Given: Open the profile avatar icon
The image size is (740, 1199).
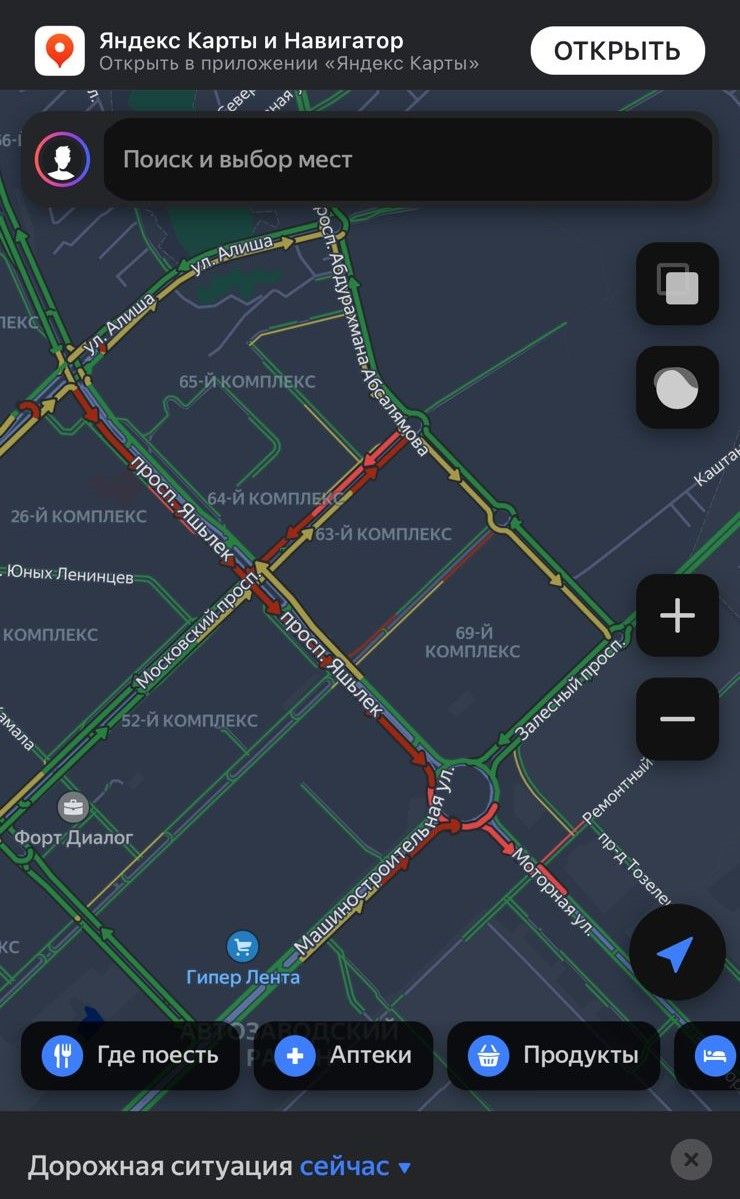Looking at the screenshot, I should [x=62, y=160].
